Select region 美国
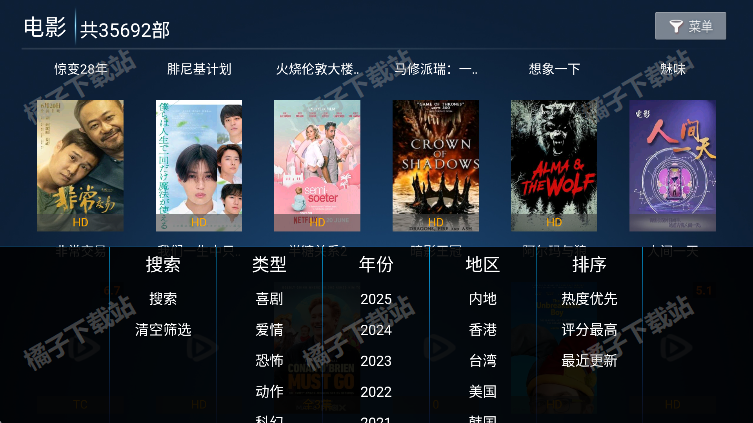 pyautogui.click(x=483, y=392)
